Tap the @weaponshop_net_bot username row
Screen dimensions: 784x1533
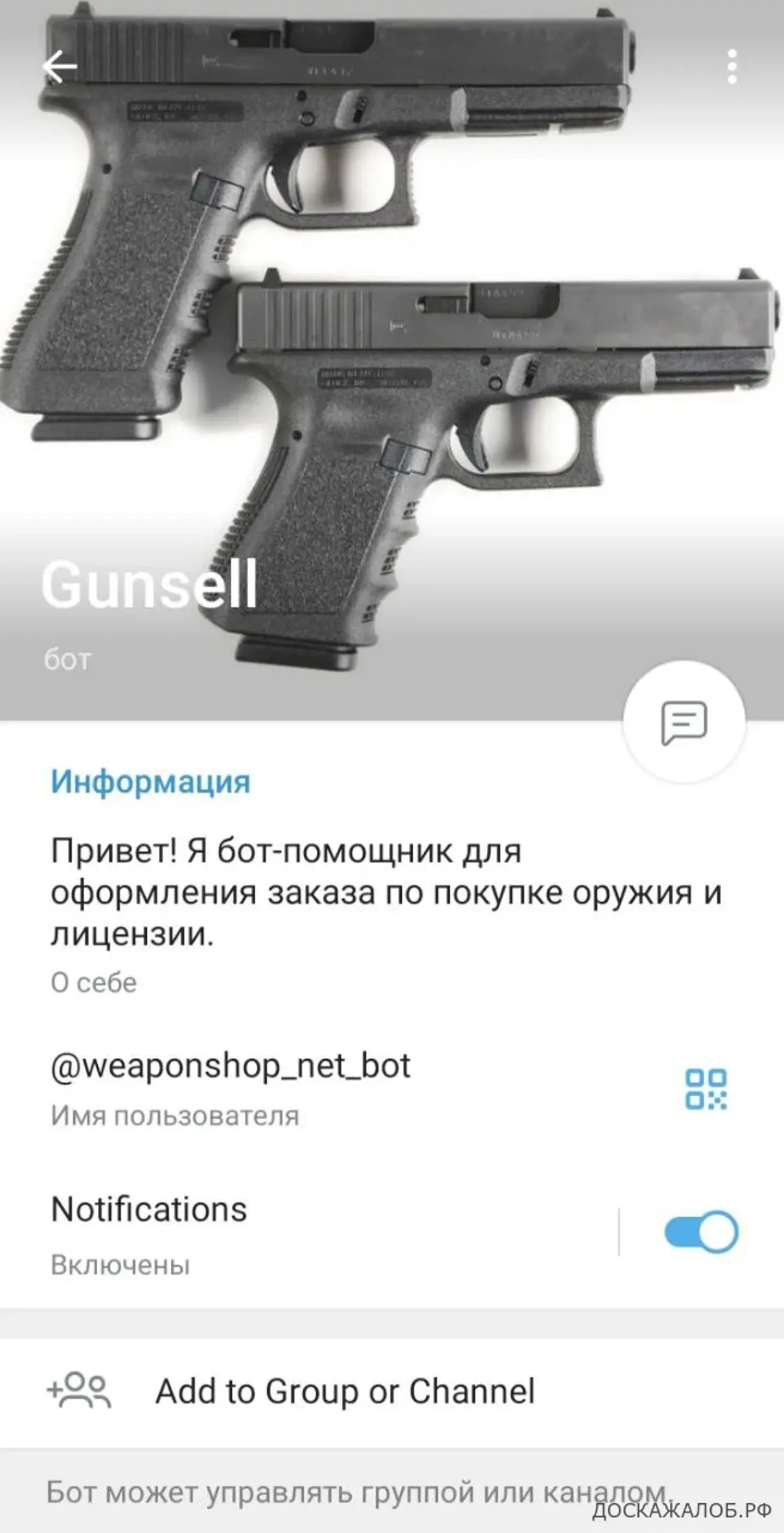(x=231, y=1067)
